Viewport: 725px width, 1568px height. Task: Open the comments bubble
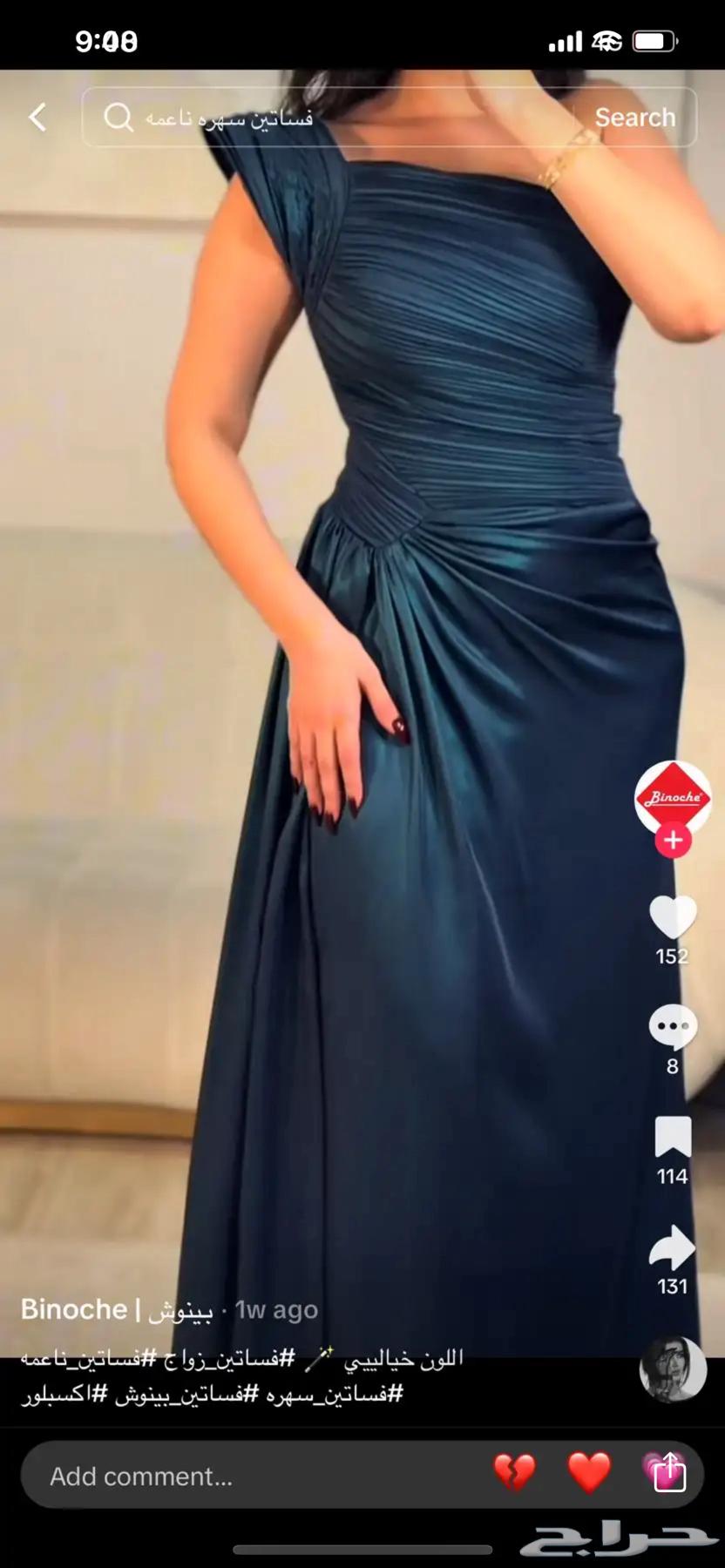pos(672,1028)
